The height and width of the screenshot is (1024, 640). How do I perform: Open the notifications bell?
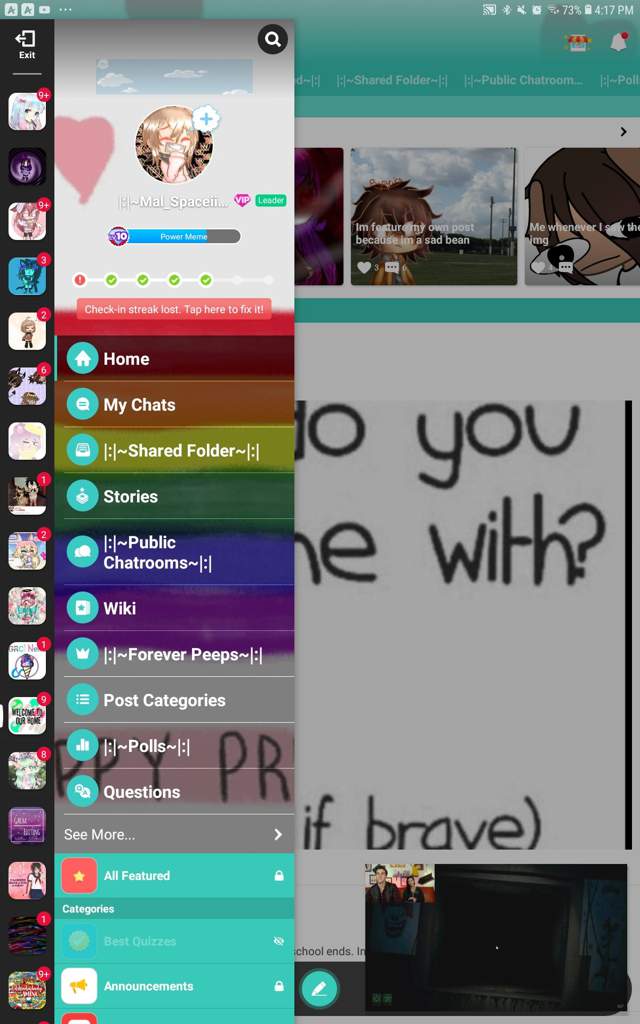[x=619, y=42]
